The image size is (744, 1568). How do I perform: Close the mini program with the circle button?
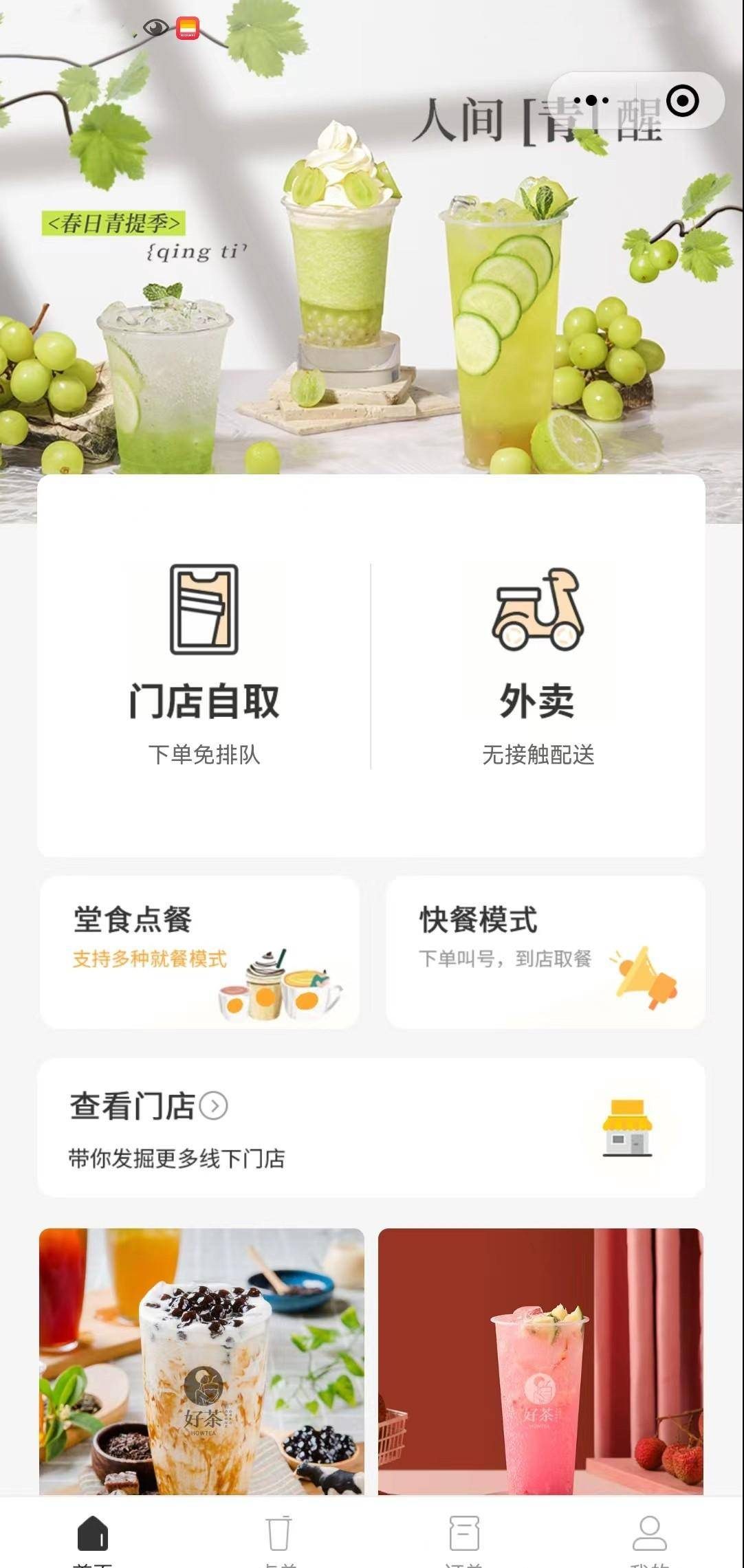click(682, 101)
